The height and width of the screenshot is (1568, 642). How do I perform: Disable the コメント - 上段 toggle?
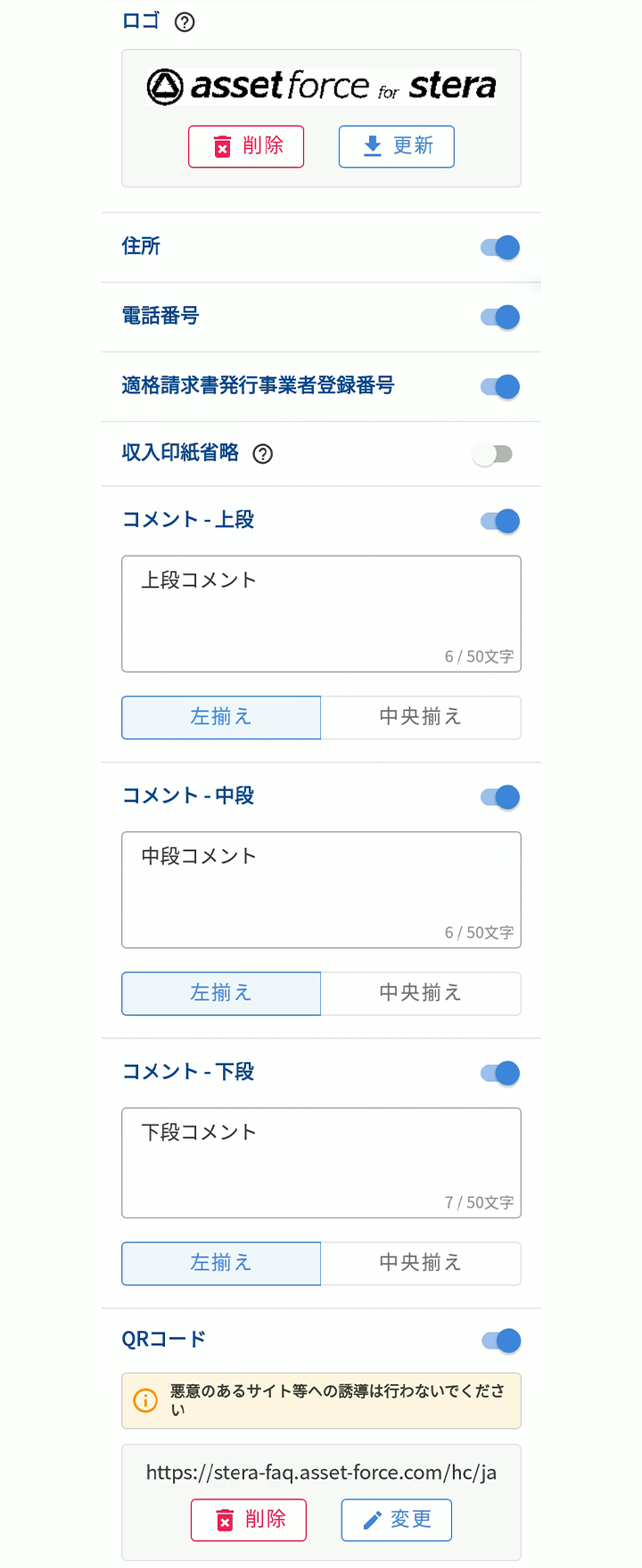pos(499,520)
